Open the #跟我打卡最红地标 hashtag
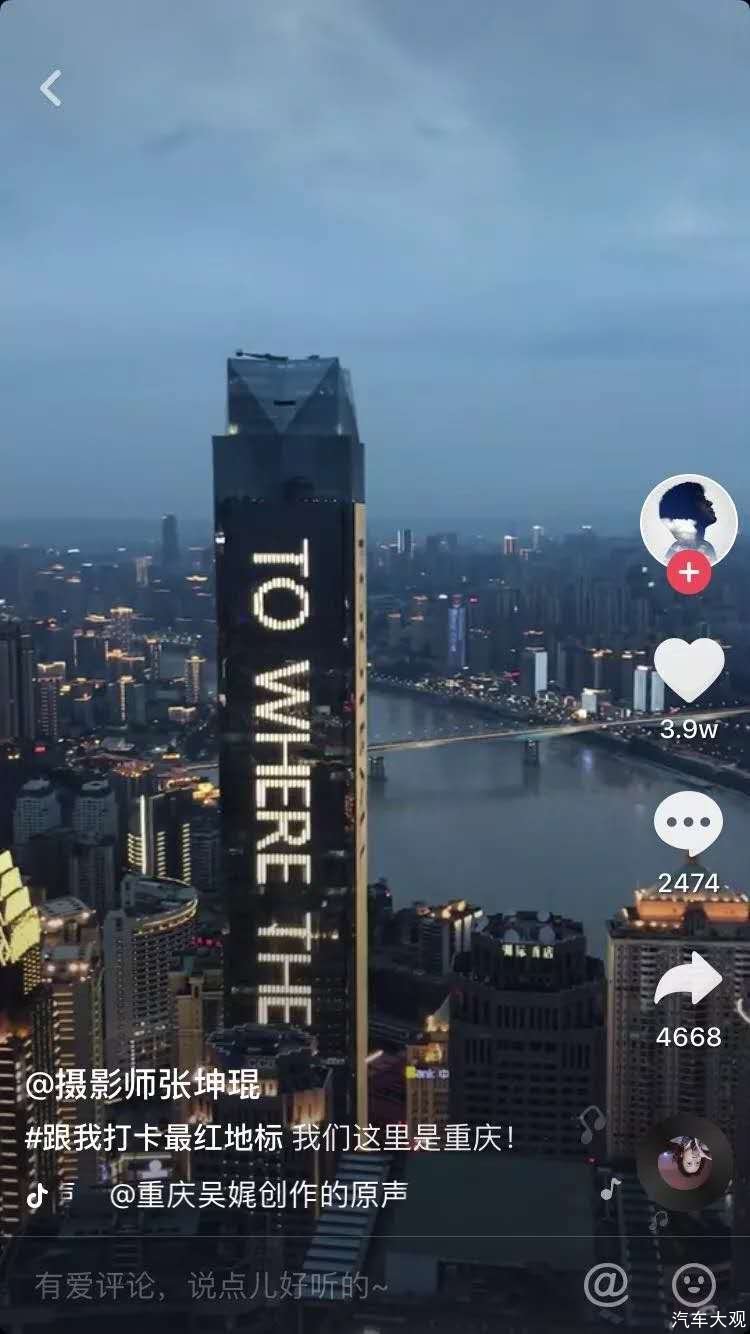 (153, 1138)
